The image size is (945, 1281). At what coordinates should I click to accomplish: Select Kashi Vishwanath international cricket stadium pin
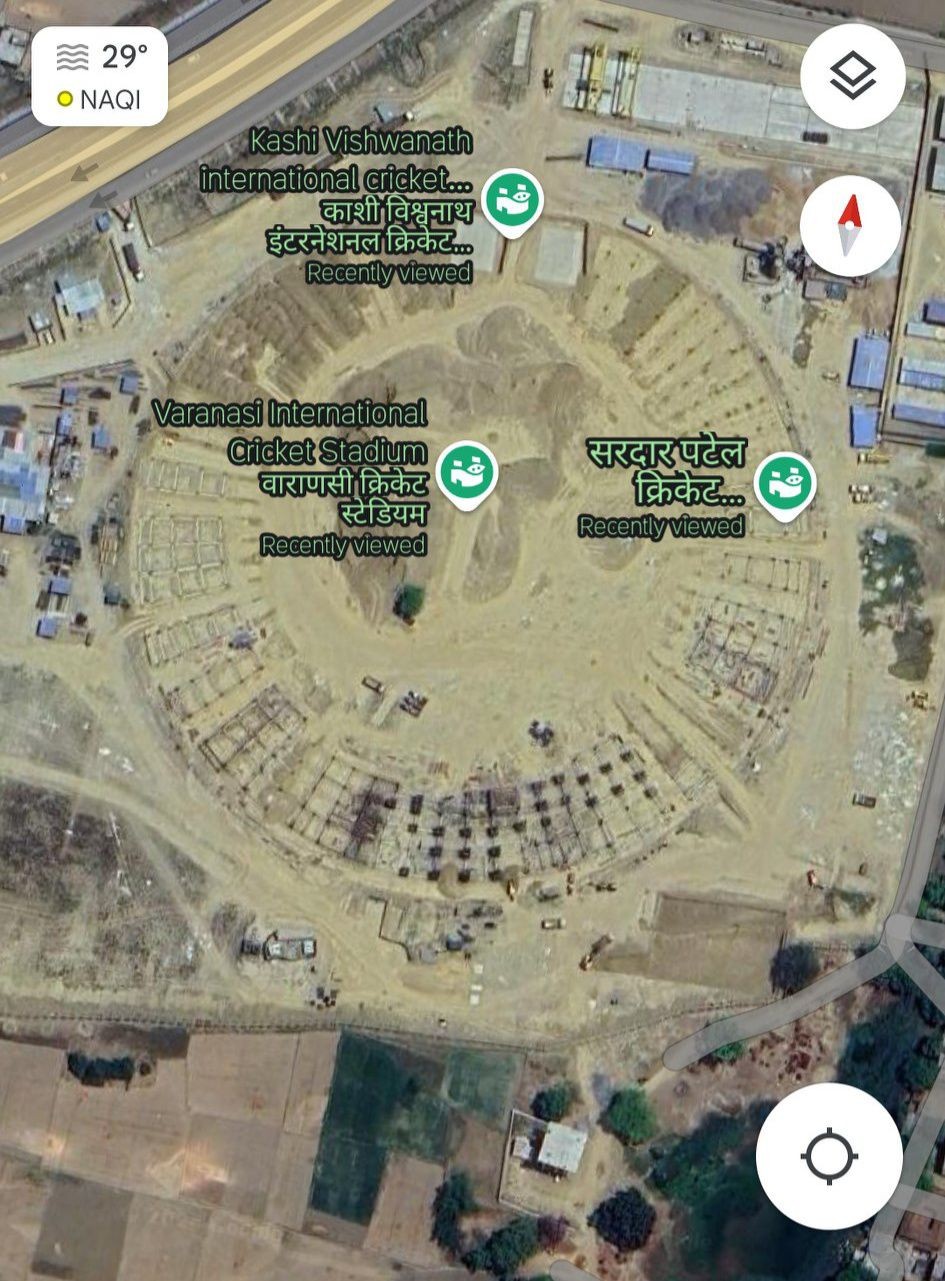[x=513, y=199]
